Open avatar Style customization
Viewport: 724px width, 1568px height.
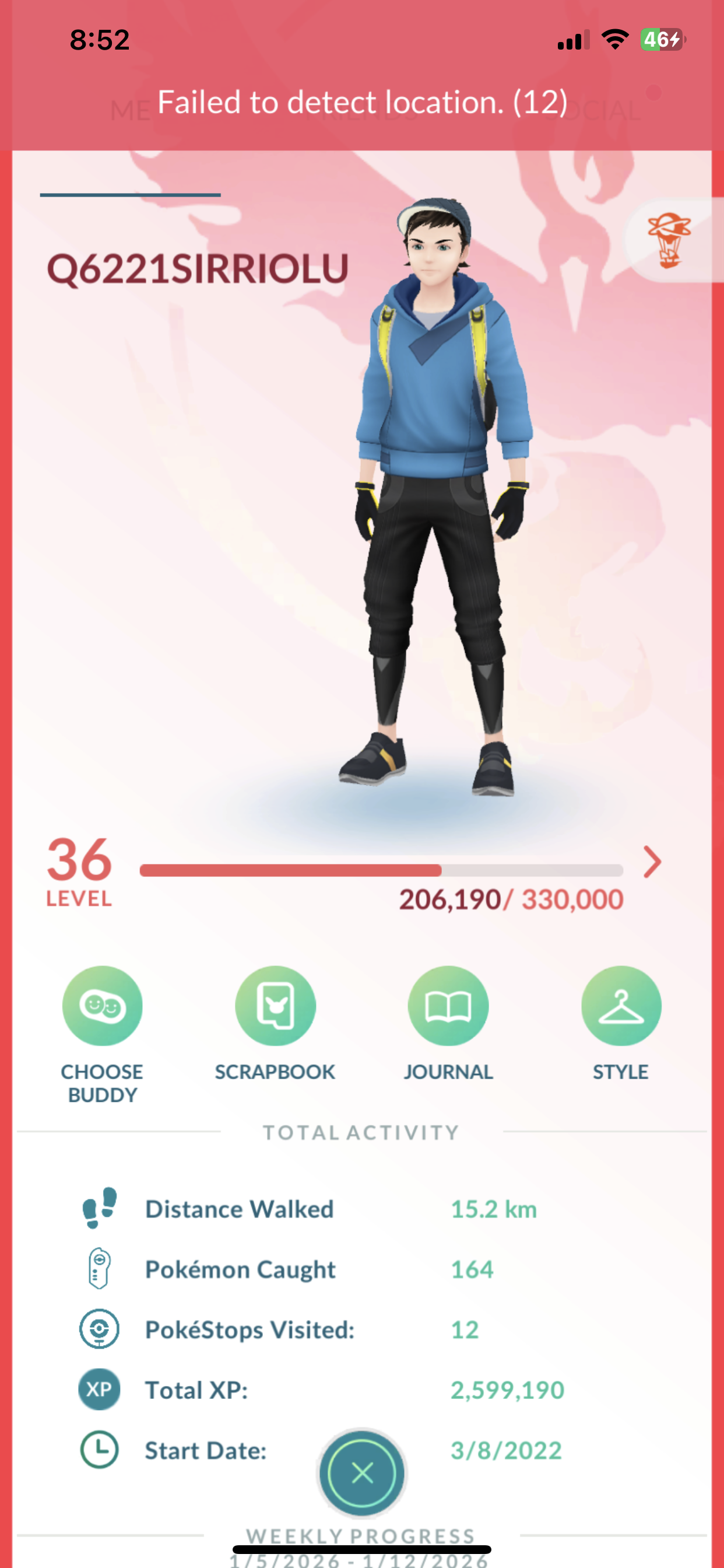[621, 1006]
